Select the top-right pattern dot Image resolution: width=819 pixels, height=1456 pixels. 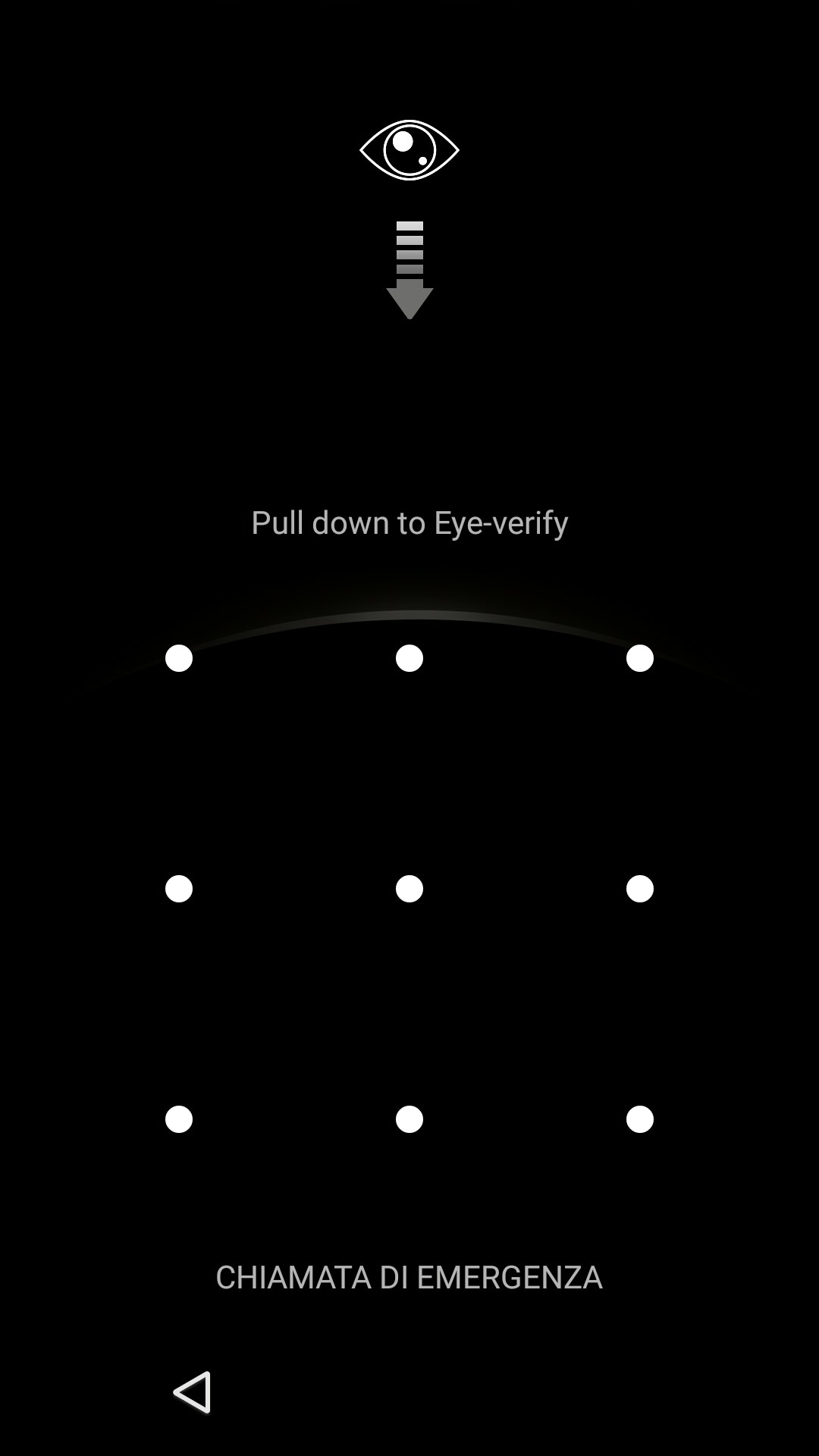pyautogui.click(x=640, y=658)
